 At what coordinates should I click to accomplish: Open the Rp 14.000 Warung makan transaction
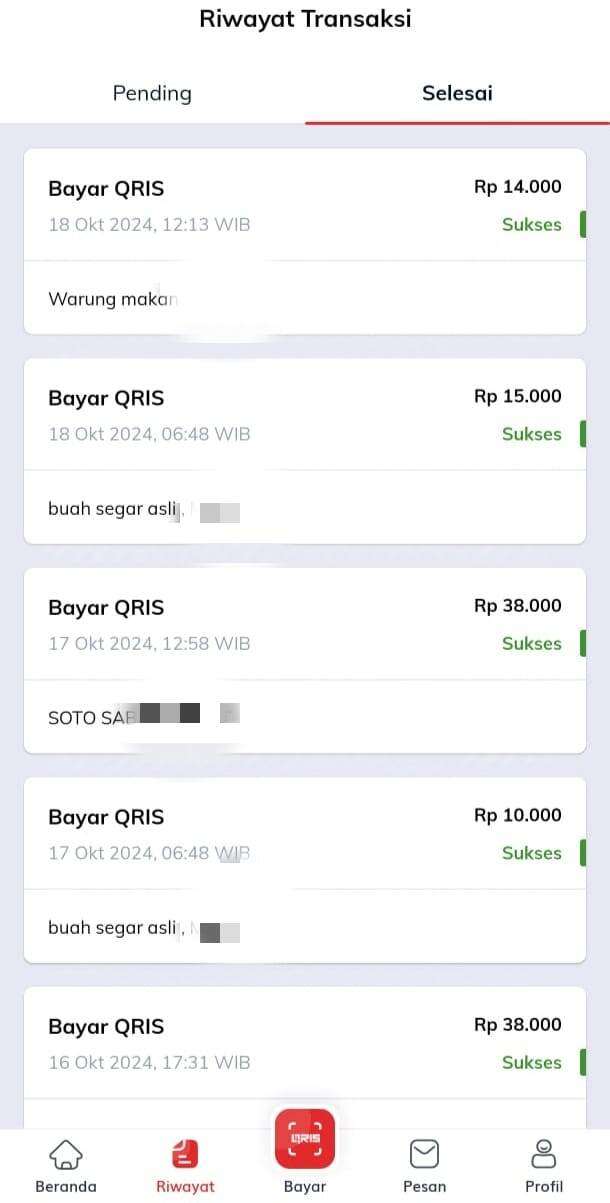[305, 241]
